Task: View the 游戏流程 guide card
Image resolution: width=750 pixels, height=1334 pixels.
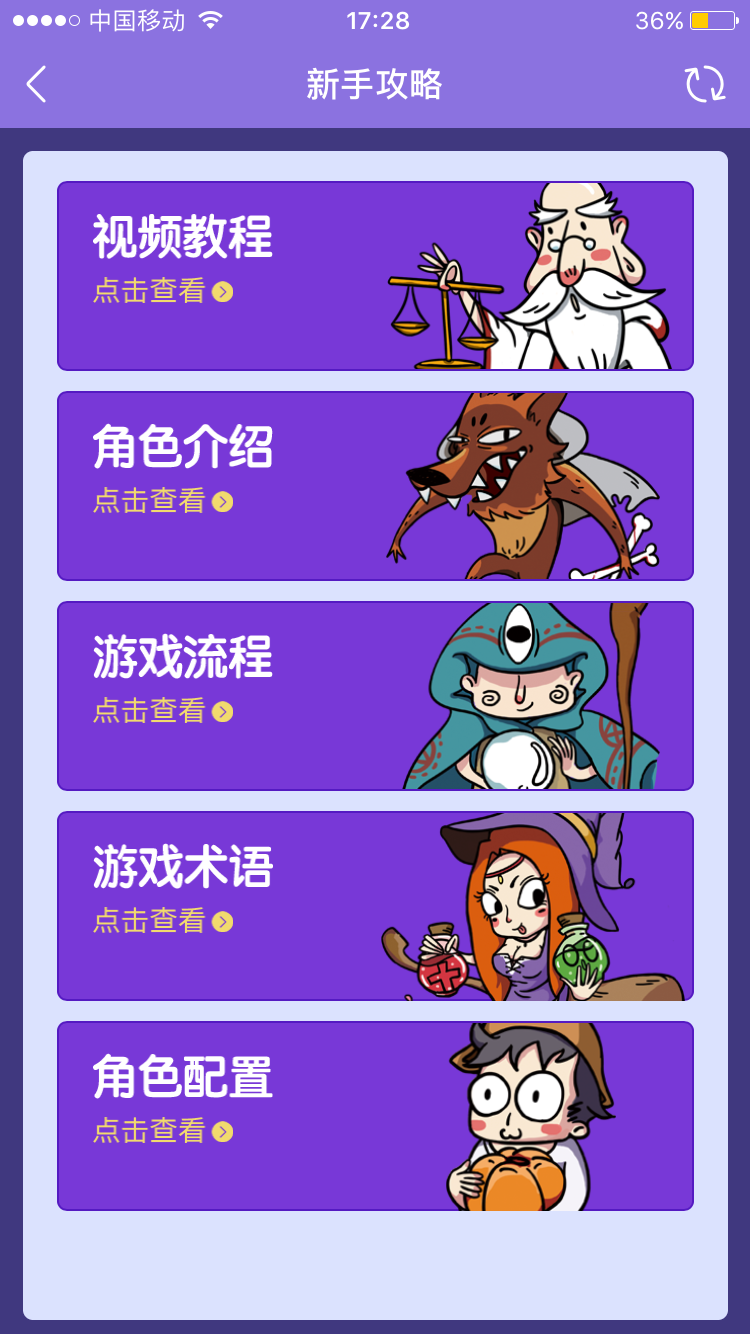Action: [375, 696]
